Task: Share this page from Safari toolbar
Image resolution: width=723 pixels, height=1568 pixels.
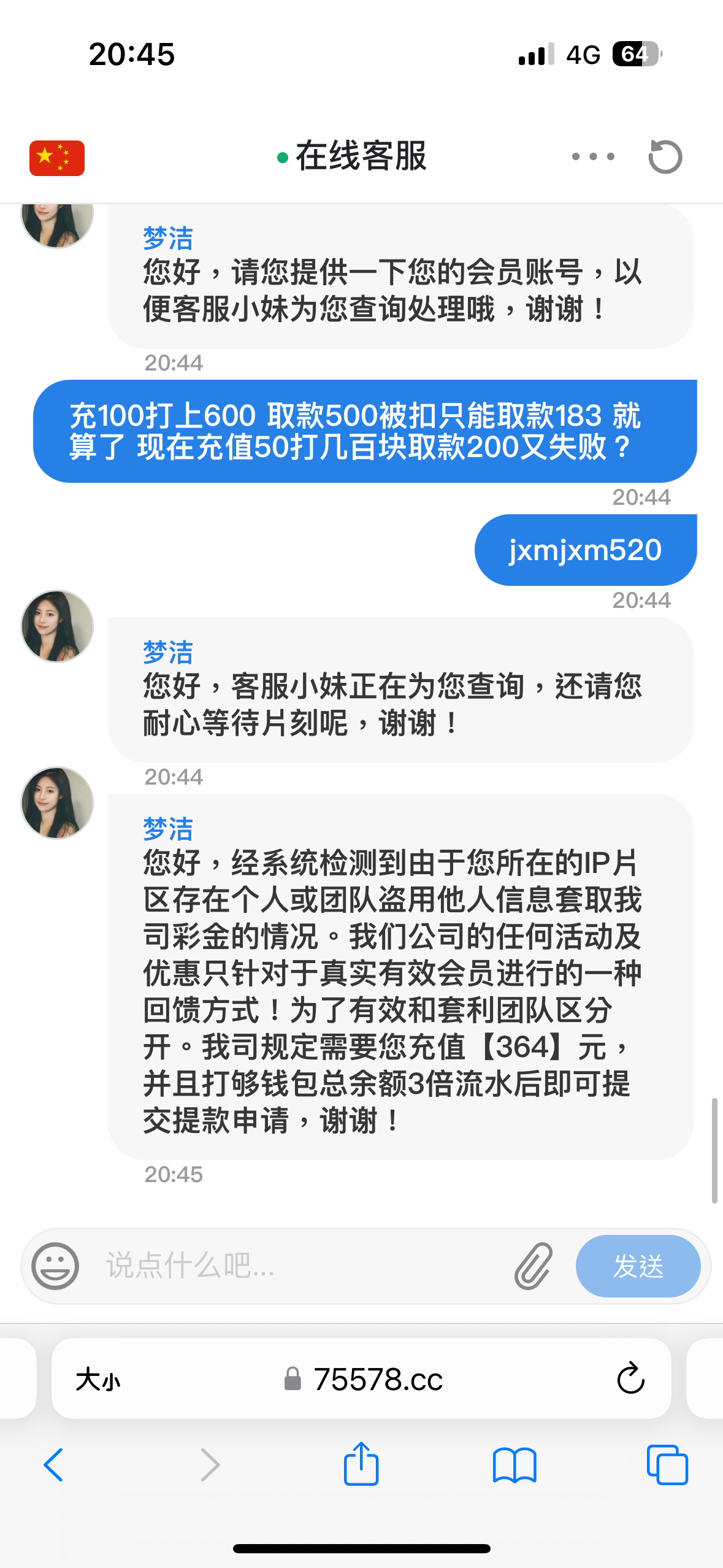Action: (x=361, y=1464)
